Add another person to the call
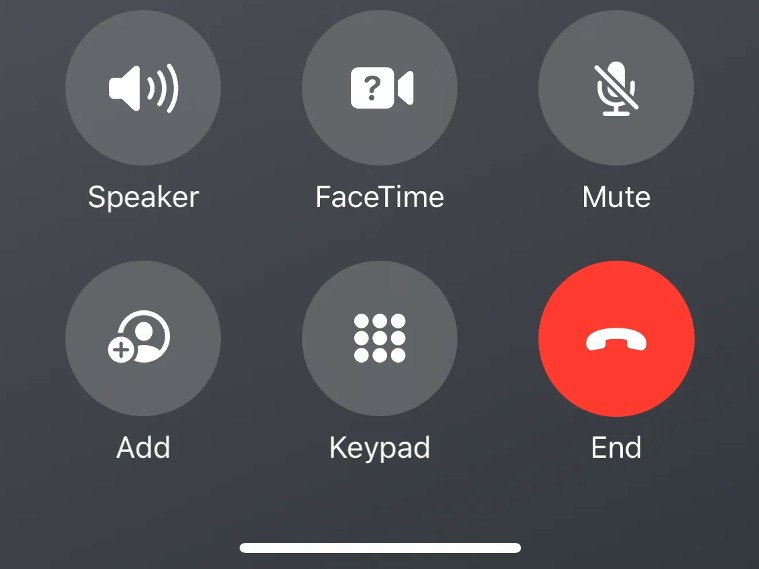Image resolution: width=759 pixels, height=569 pixels. pos(143,339)
